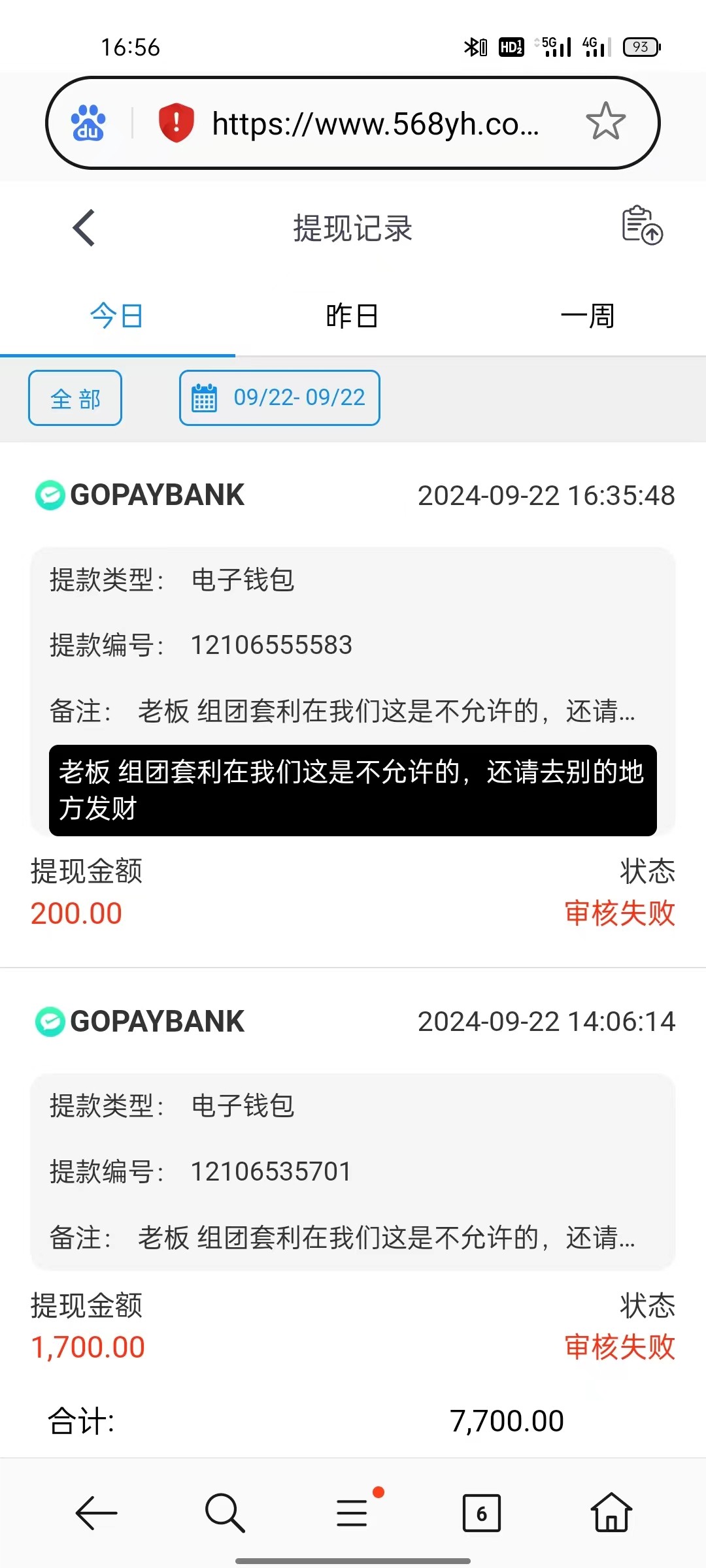Screen dimensions: 706x1568
Task: Open the 全部 filter
Action: point(75,398)
